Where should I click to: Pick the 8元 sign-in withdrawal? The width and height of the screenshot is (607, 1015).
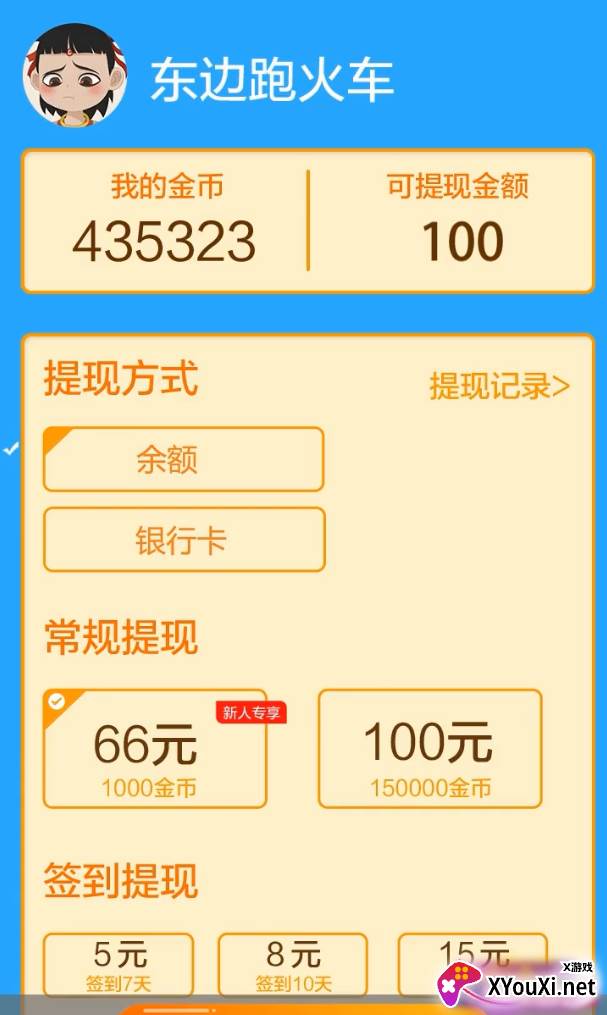[292, 965]
